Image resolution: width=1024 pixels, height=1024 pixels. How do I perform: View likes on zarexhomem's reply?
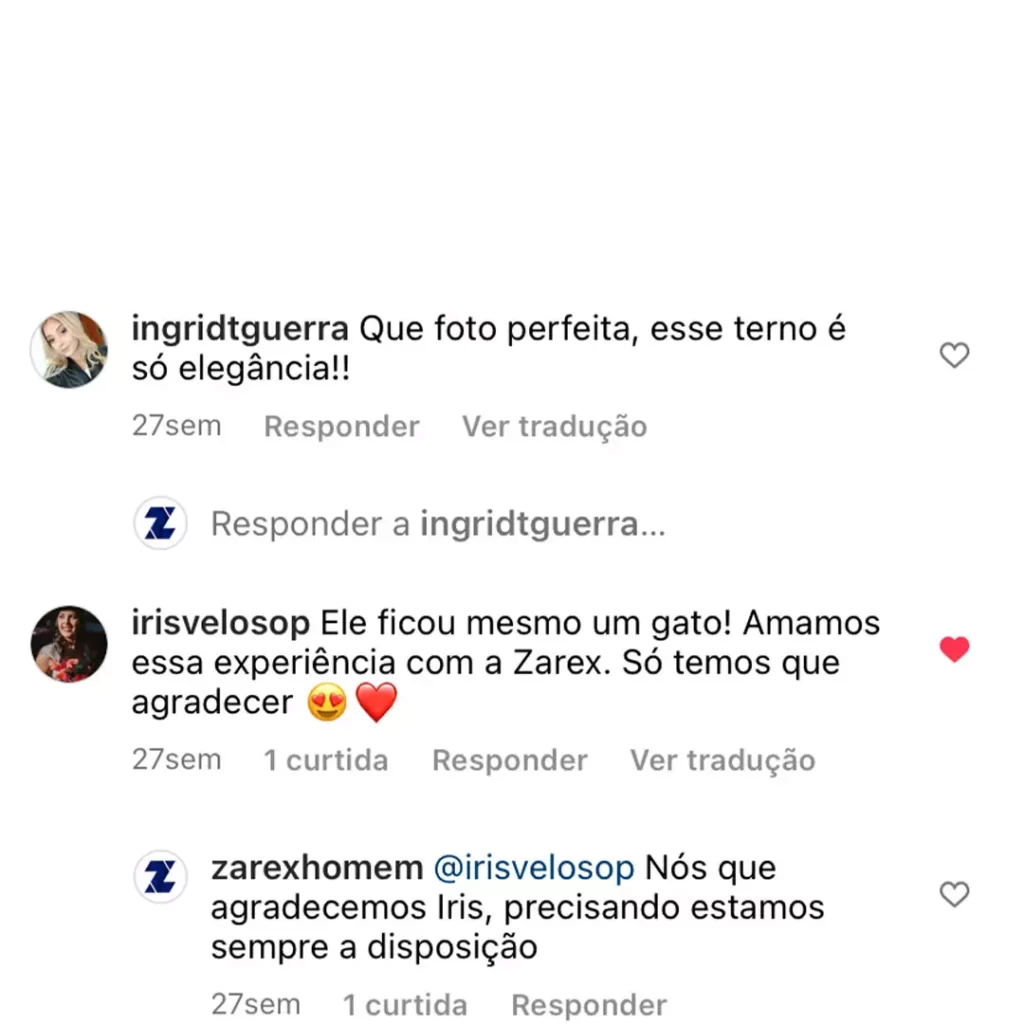coord(405,1005)
